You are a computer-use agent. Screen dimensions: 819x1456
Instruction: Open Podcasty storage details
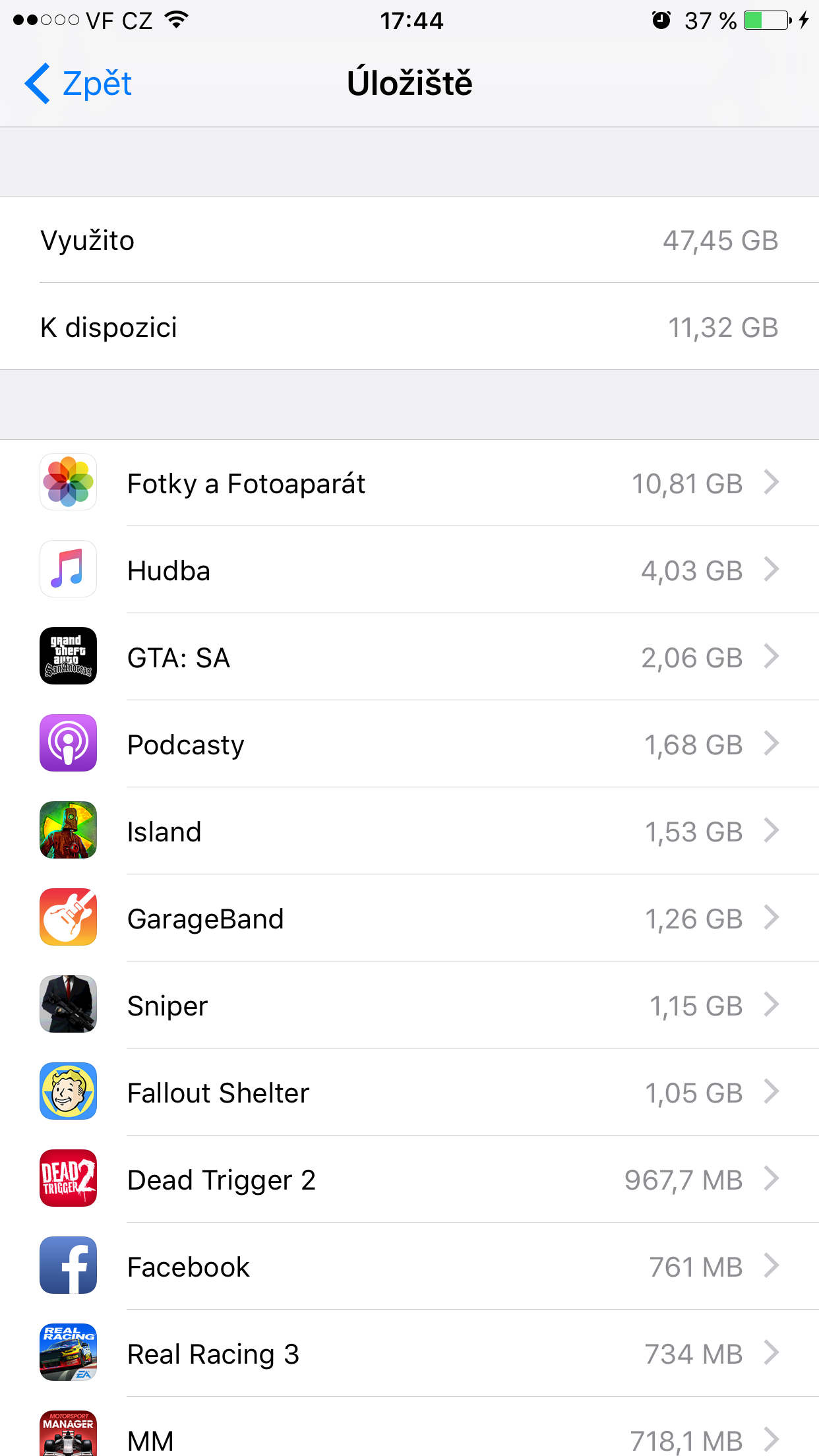[409, 744]
